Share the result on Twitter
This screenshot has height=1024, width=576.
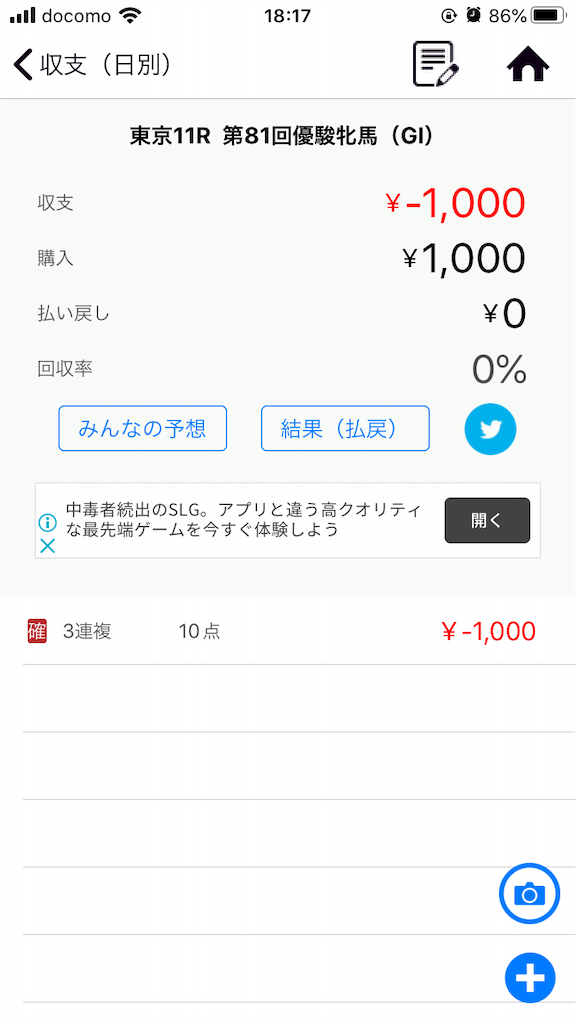(490, 429)
